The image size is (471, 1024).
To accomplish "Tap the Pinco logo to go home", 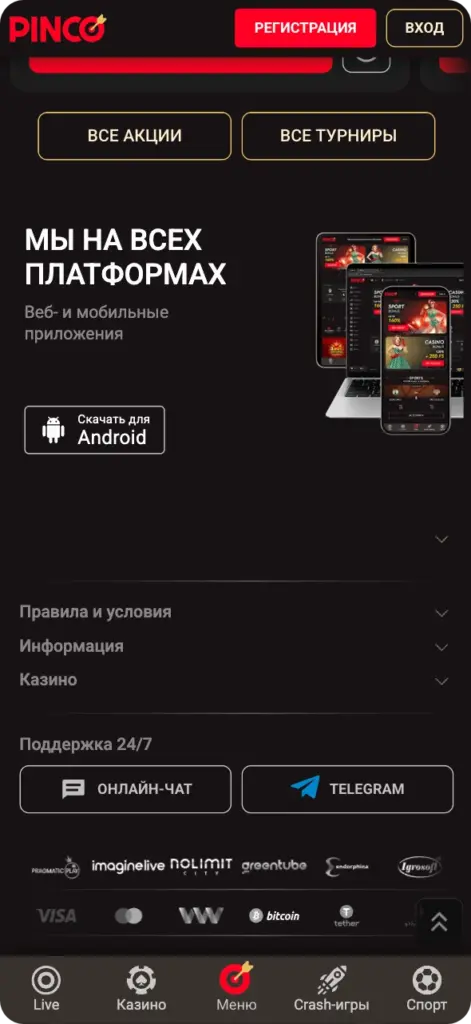I will coord(57,28).
